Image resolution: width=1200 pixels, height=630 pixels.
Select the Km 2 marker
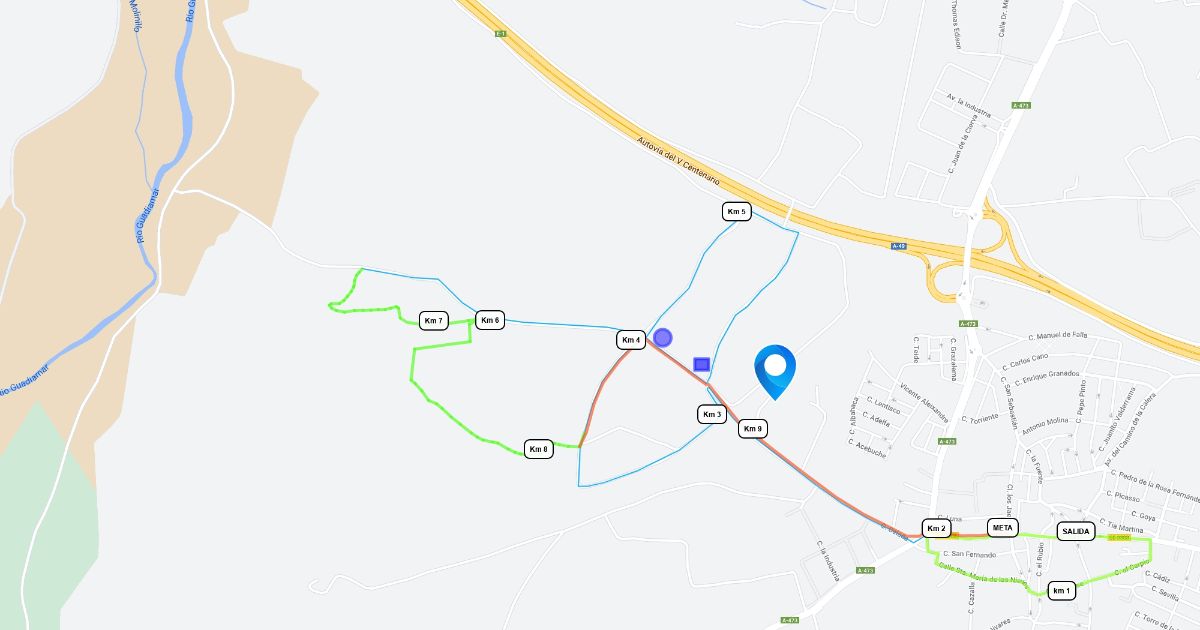click(x=936, y=528)
